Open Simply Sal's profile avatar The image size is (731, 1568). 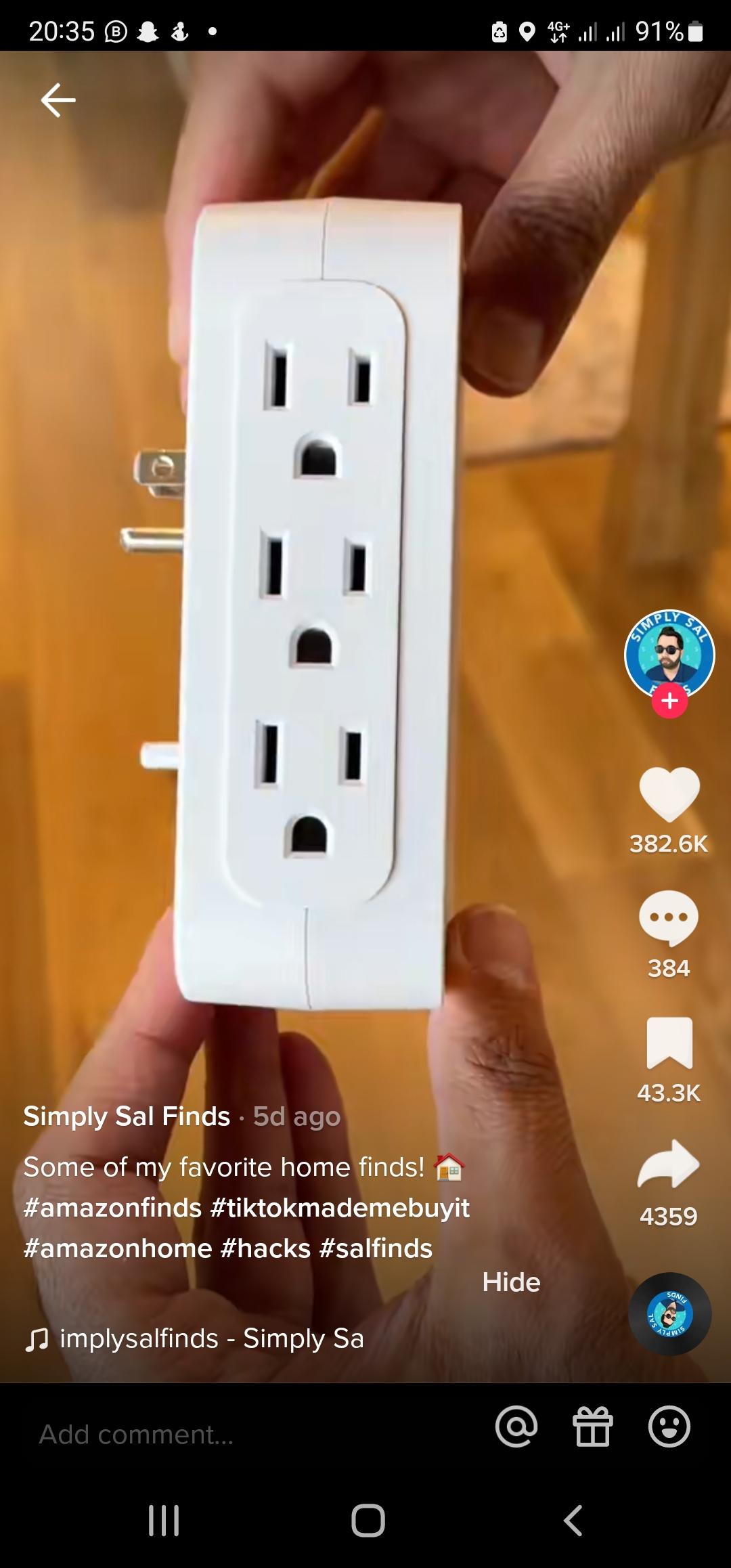[669, 652]
